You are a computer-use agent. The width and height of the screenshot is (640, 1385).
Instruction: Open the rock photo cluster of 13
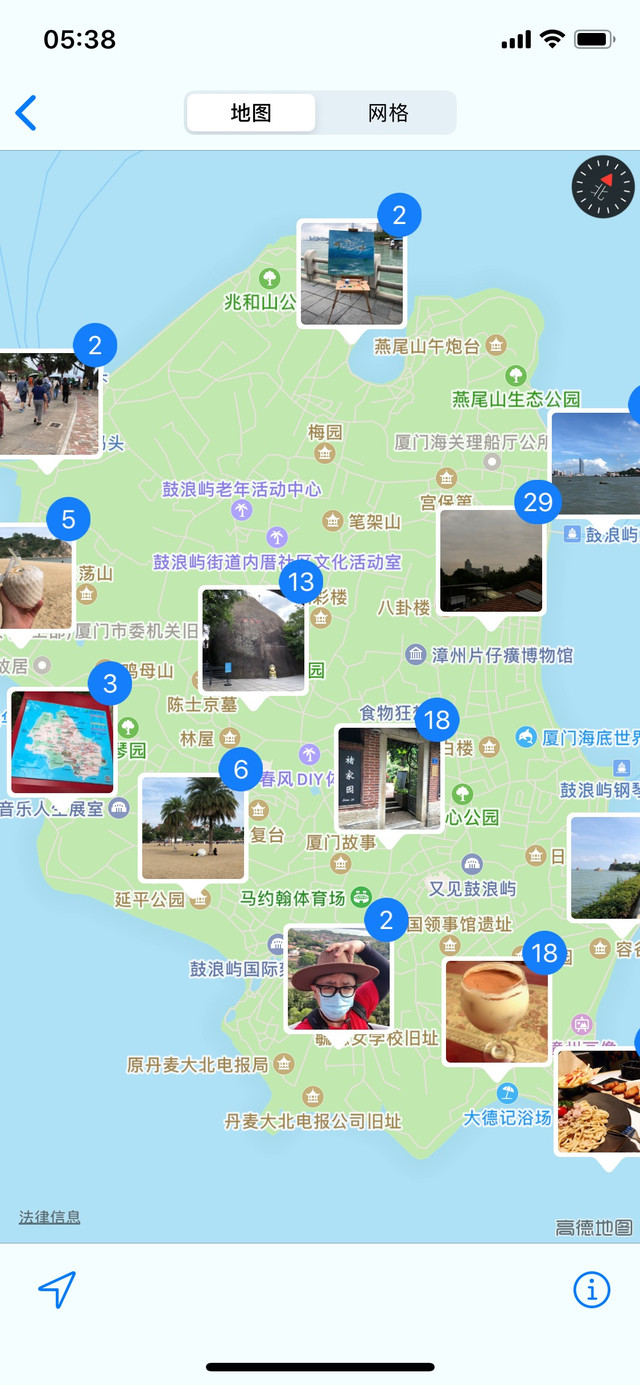coord(253,640)
